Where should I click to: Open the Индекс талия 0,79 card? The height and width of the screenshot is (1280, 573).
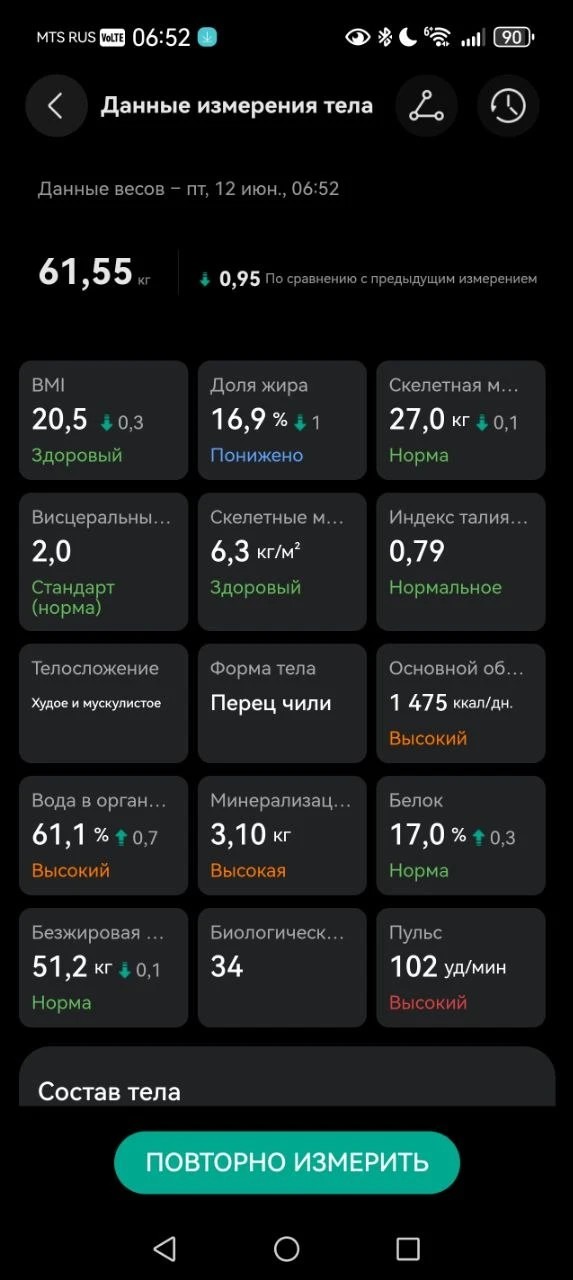(461, 561)
